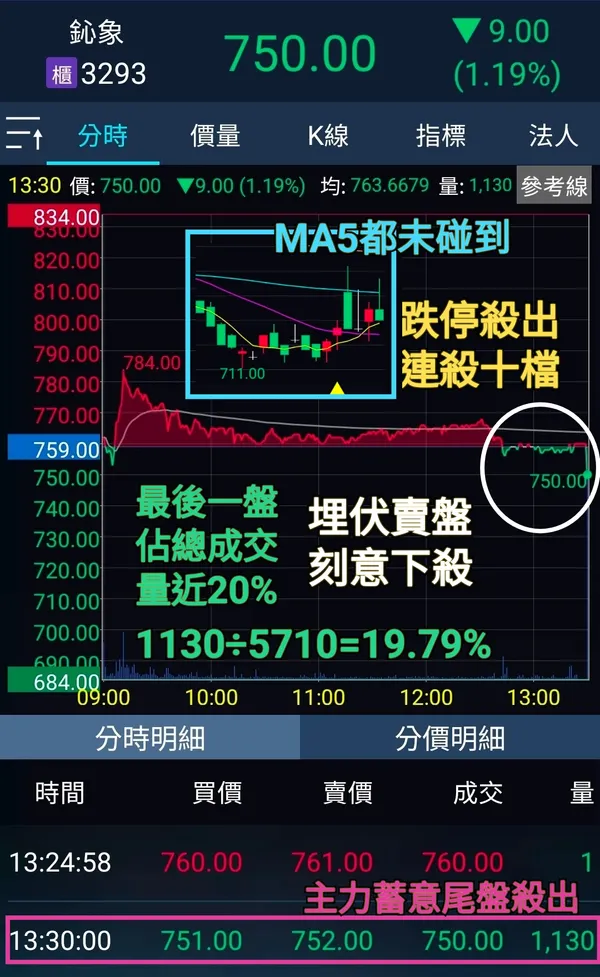Switch to the 價量 tab
The image size is (600, 977).
(215, 135)
